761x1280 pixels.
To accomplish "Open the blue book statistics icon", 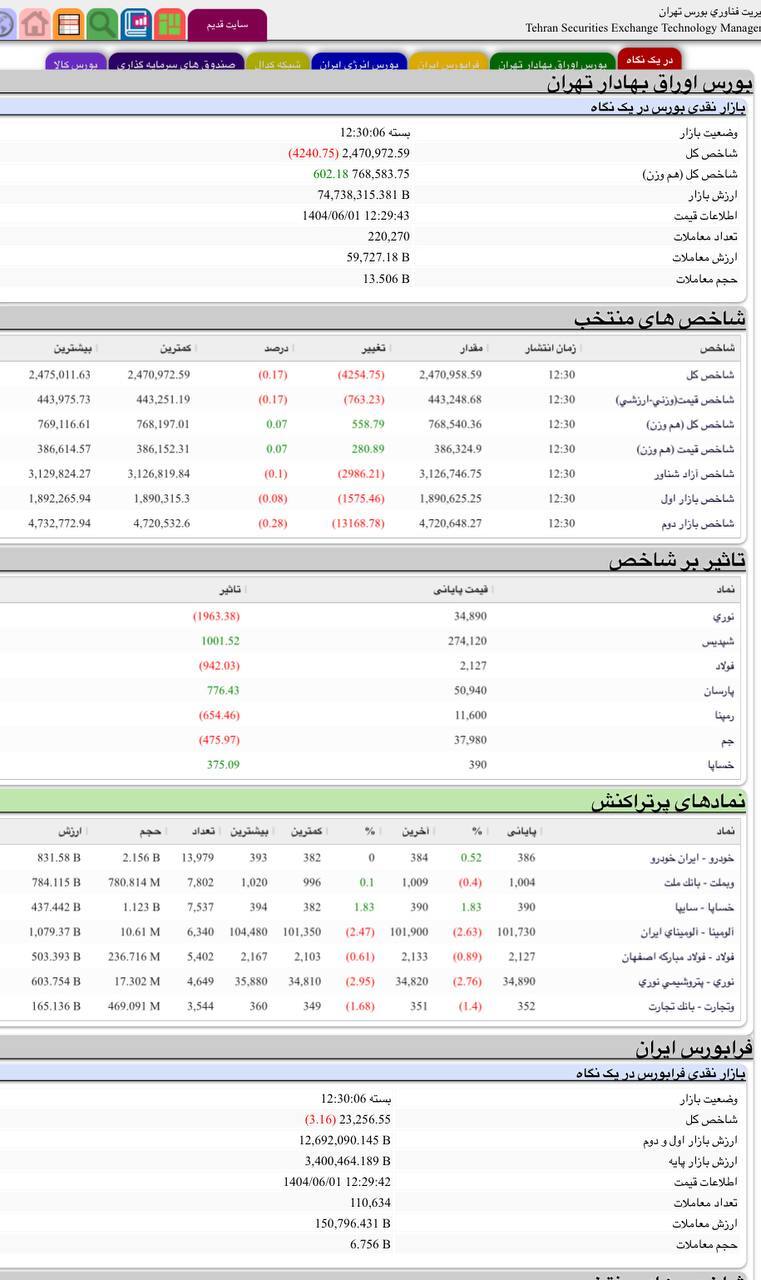I will (137, 24).
